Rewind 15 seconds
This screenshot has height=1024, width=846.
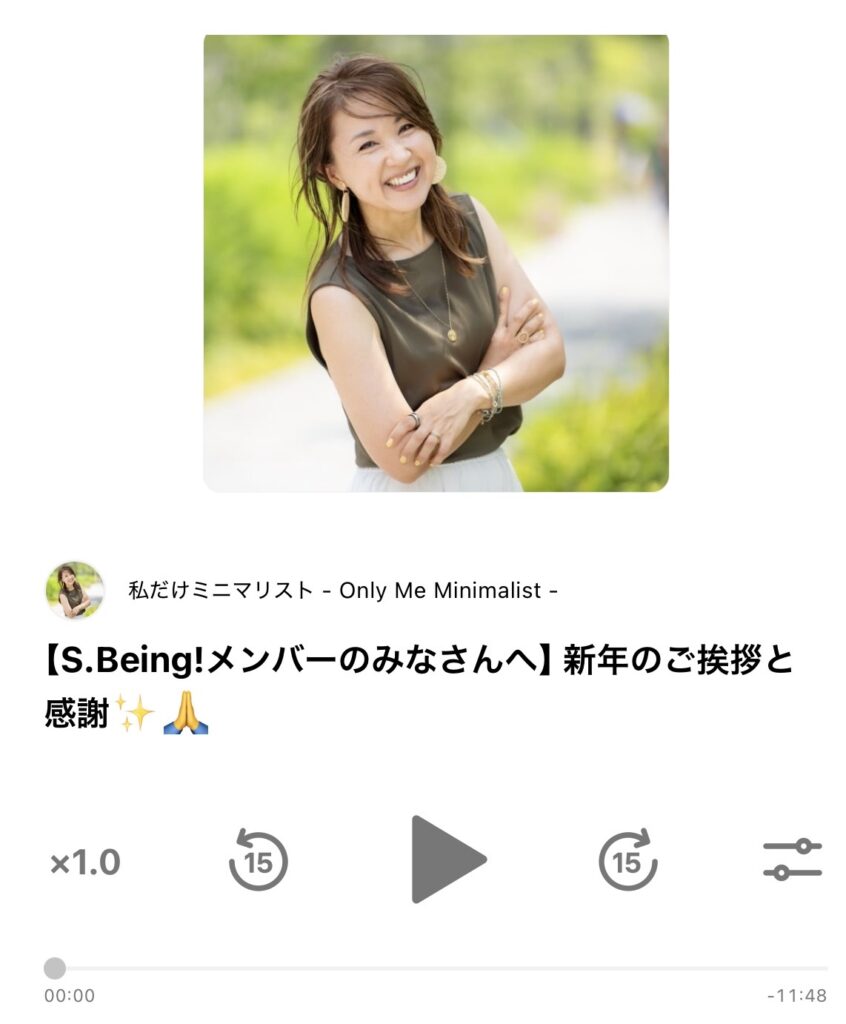pyautogui.click(x=258, y=860)
